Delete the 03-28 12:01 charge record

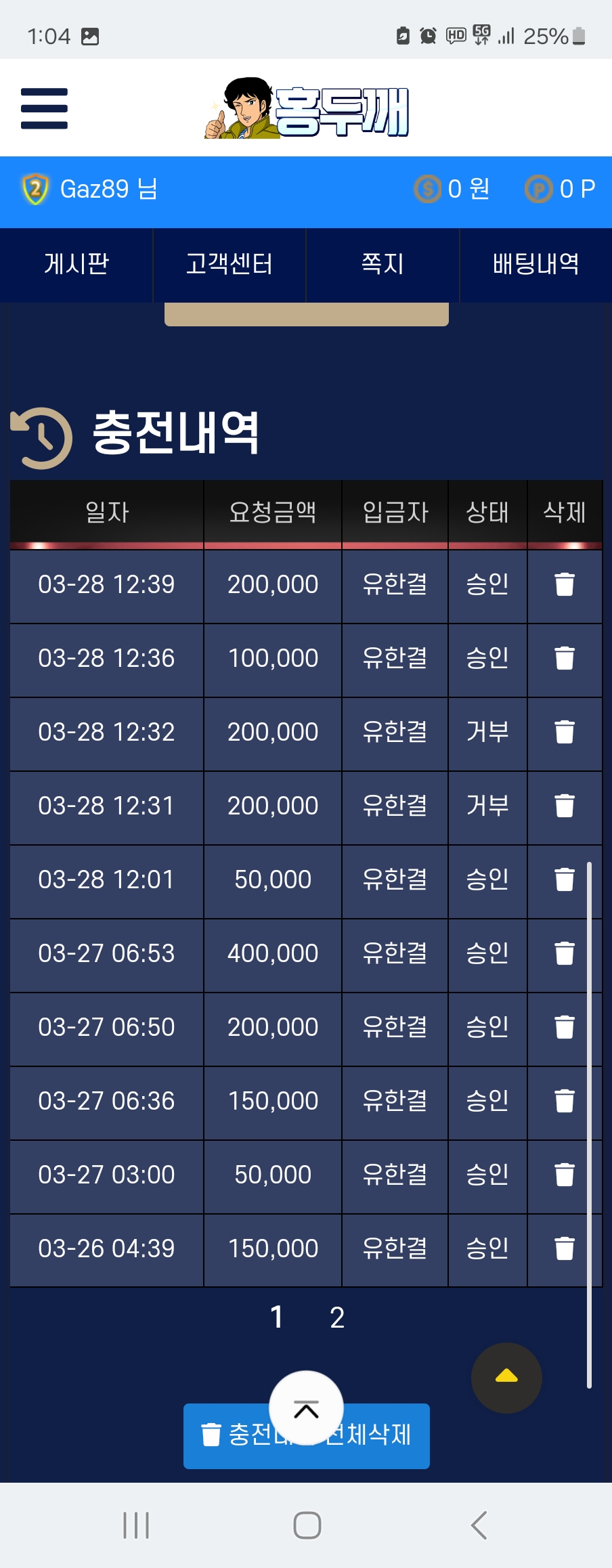click(x=564, y=879)
